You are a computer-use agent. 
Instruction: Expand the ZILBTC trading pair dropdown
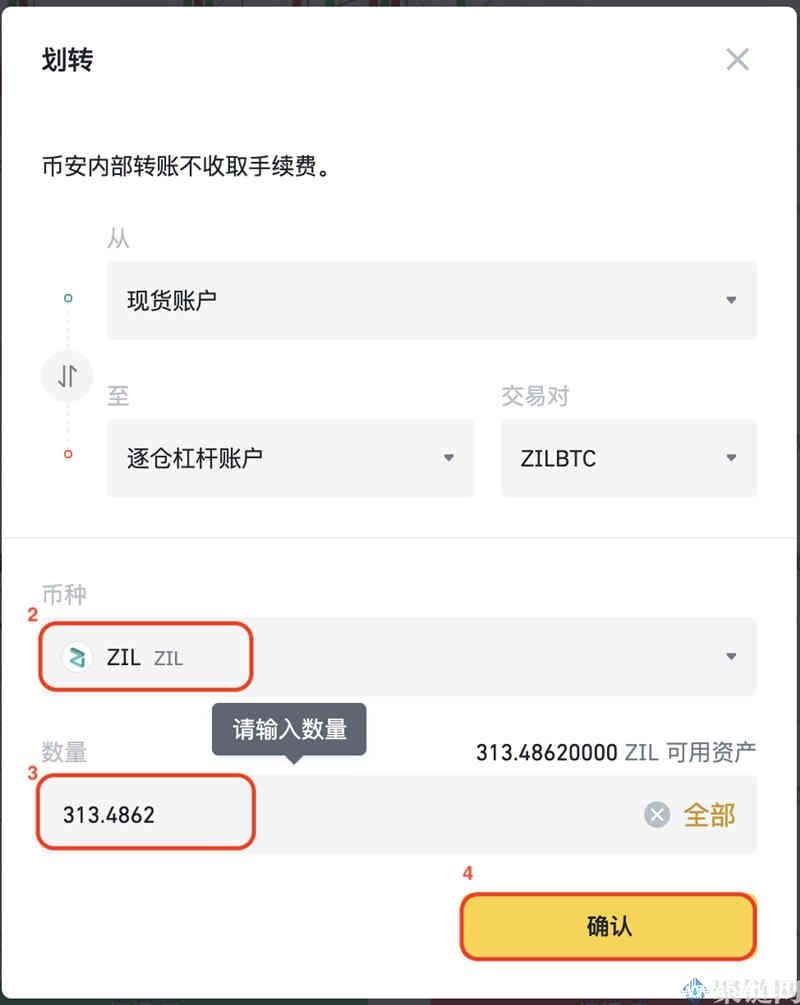coord(628,458)
